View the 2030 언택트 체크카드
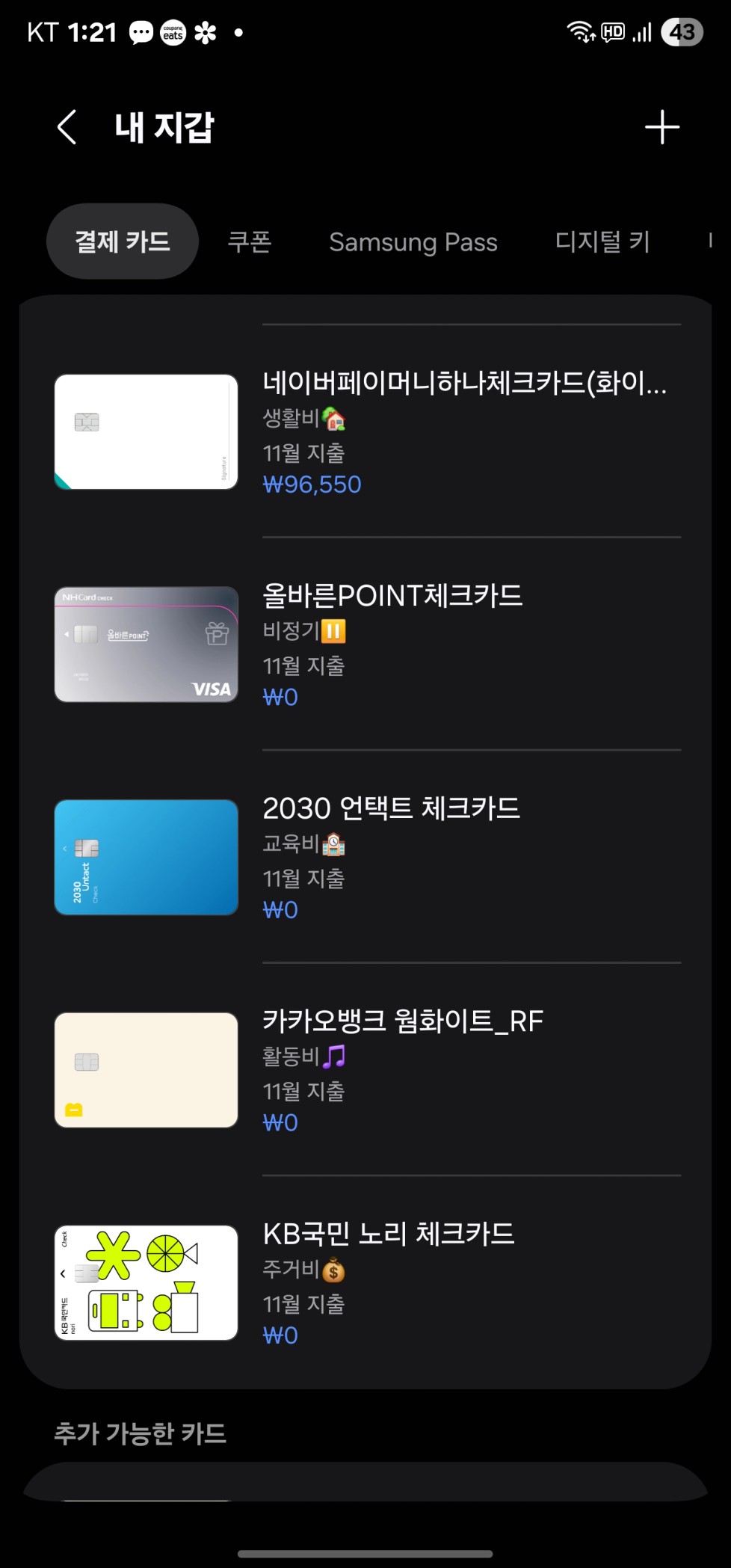Image resolution: width=731 pixels, height=1568 pixels. (x=366, y=857)
